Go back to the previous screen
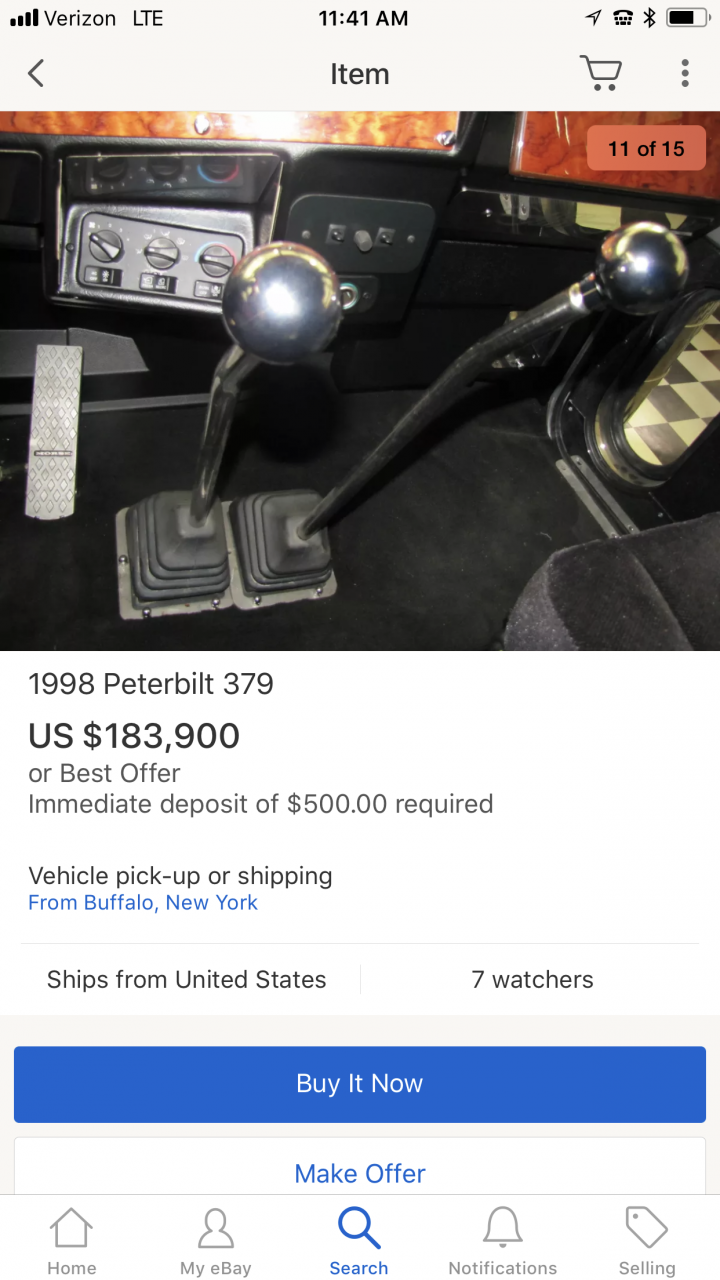Image resolution: width=720 pixels, height=1280 pixels. (x=36, y=73)
